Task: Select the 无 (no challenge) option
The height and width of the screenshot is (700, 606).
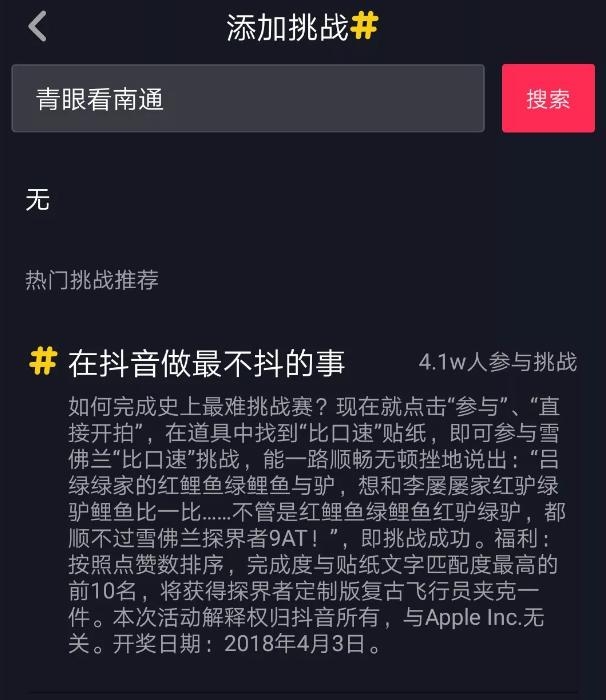Action: point(38,200)
